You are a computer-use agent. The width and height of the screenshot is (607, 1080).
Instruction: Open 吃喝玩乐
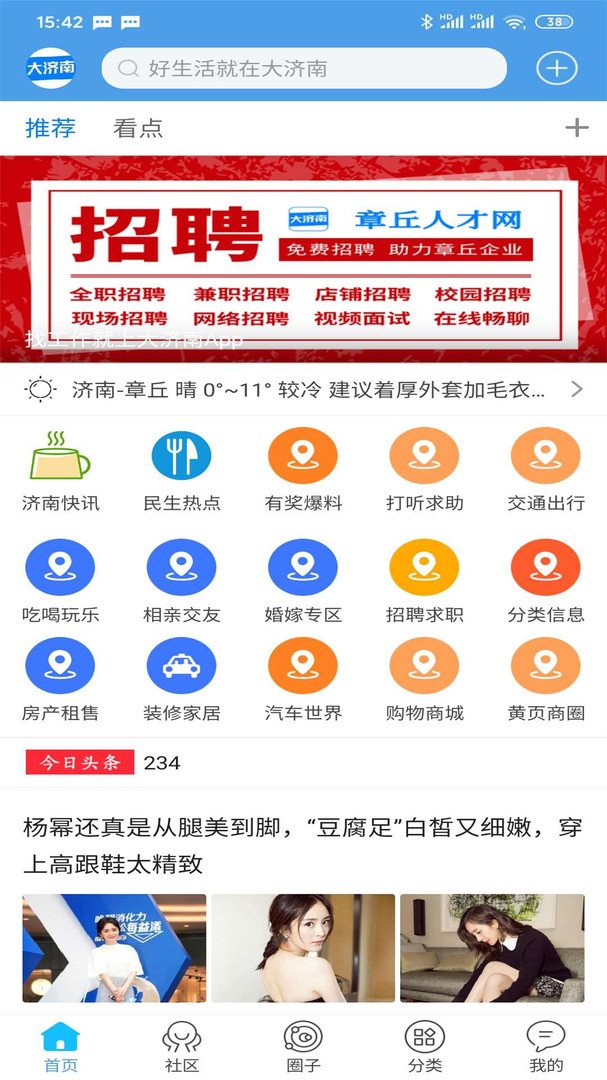point(60,580)
